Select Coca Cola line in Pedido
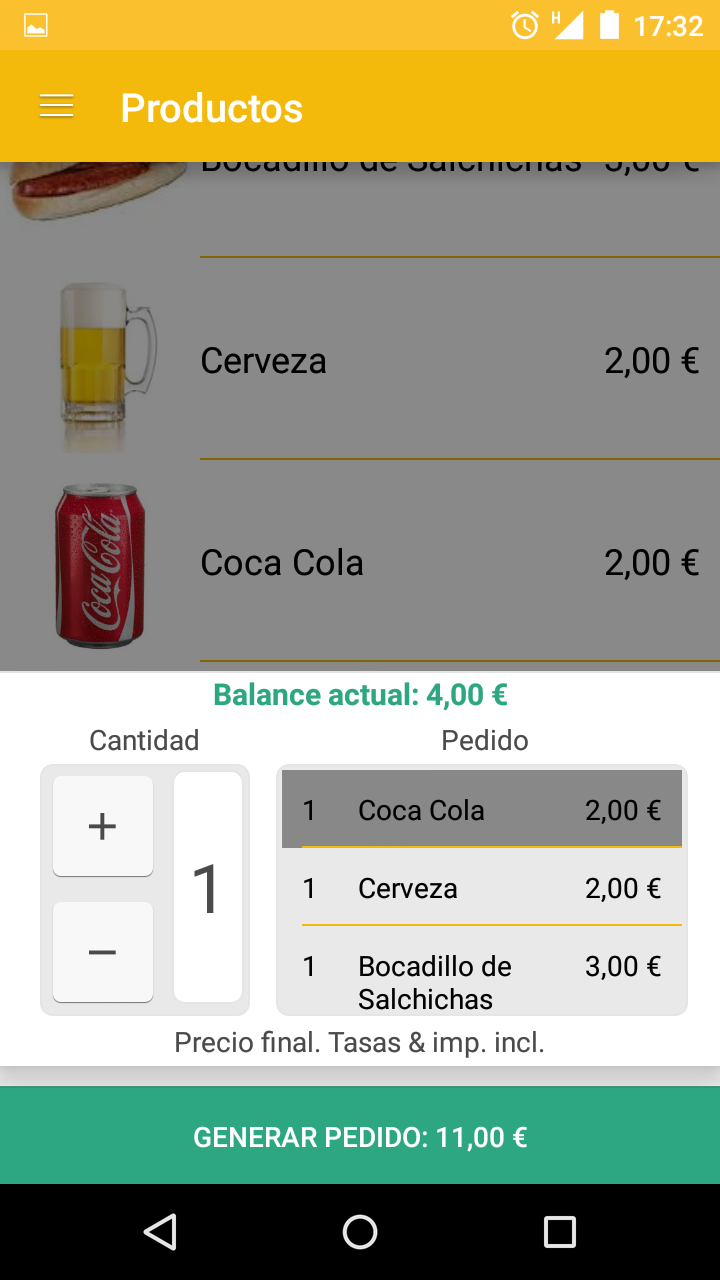This screenshot has width=720, height=1280. click(x=482, y=810)
